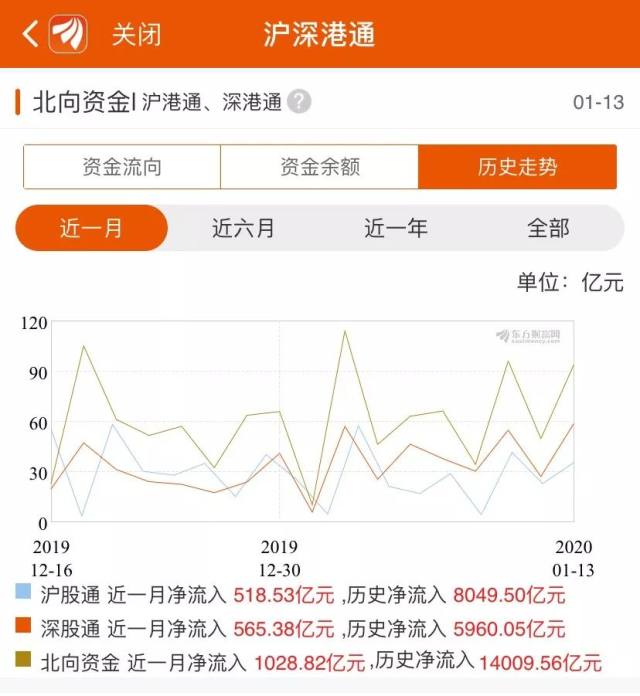Open the help question-mark icon beside 北向资金
This screenshot has width=640, height=696.
coord(299,102)
